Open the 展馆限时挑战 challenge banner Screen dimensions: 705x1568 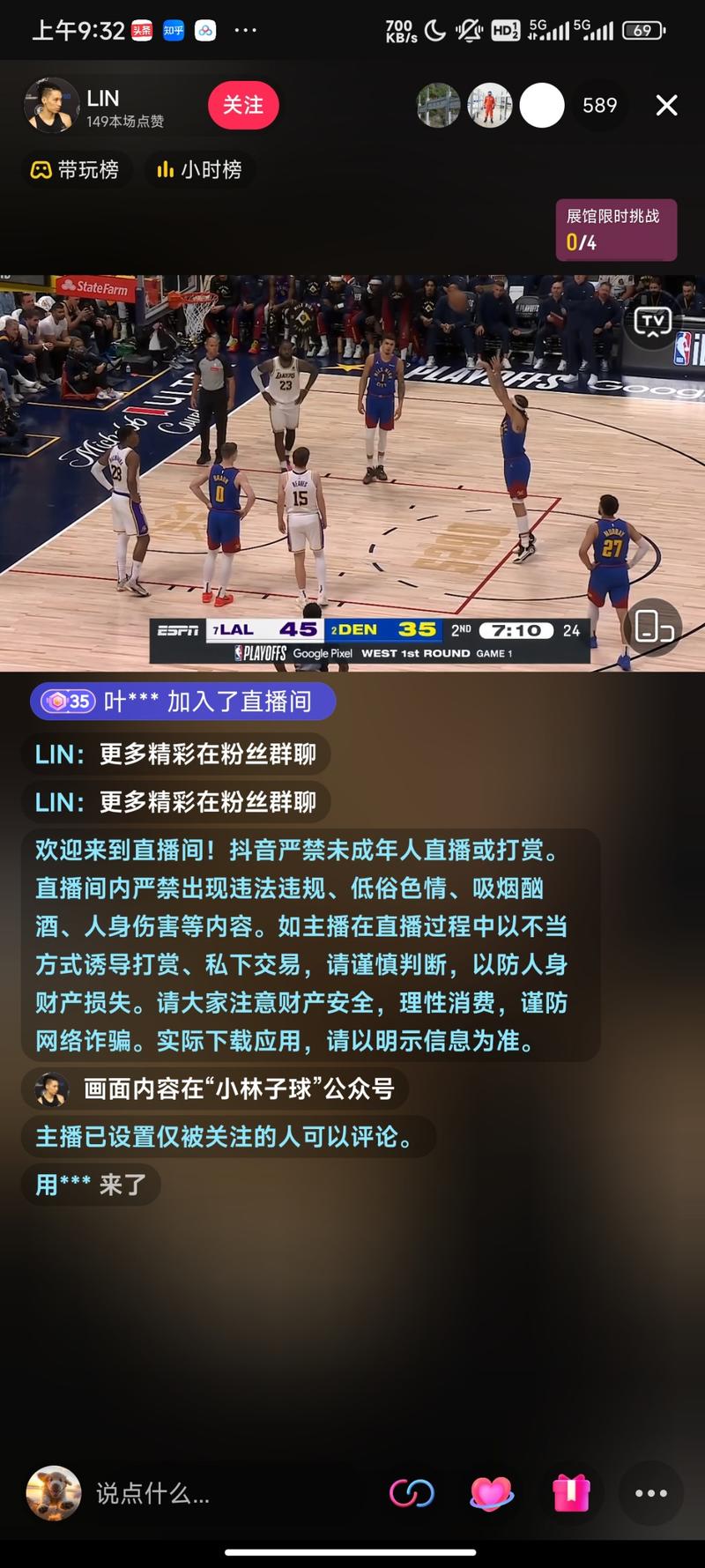coord(616,229)
